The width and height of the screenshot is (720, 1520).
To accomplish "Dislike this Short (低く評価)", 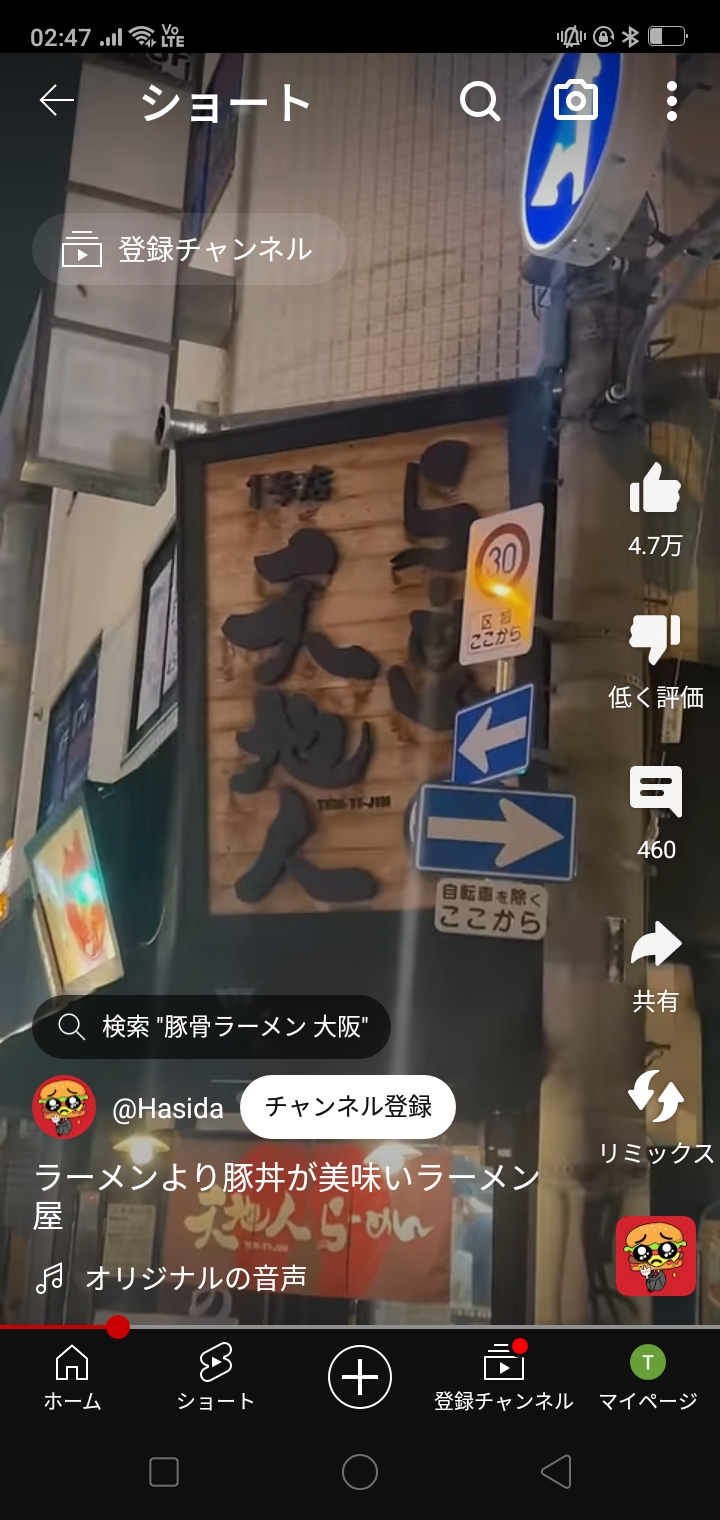I will point(655,640).
